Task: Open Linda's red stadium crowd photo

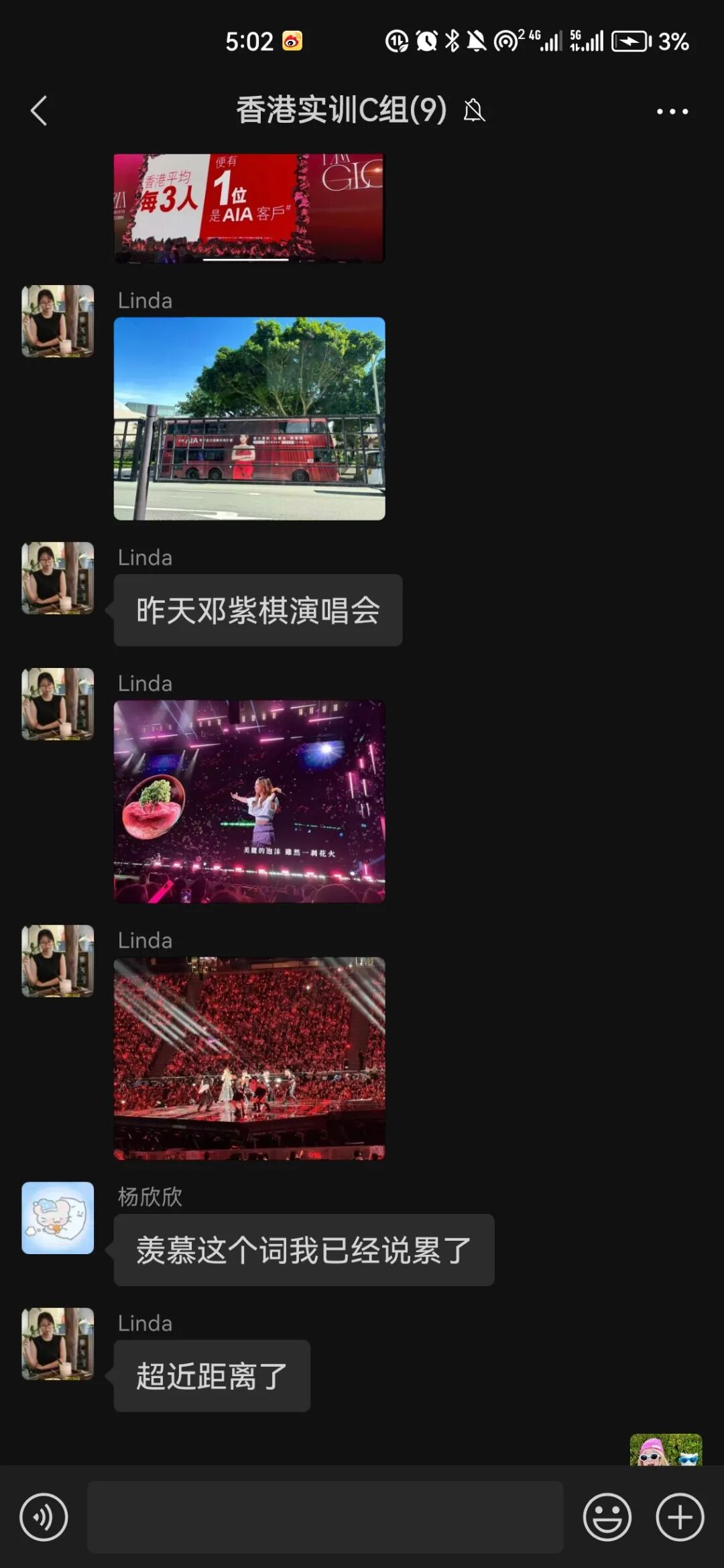Action: [249, 1058]
